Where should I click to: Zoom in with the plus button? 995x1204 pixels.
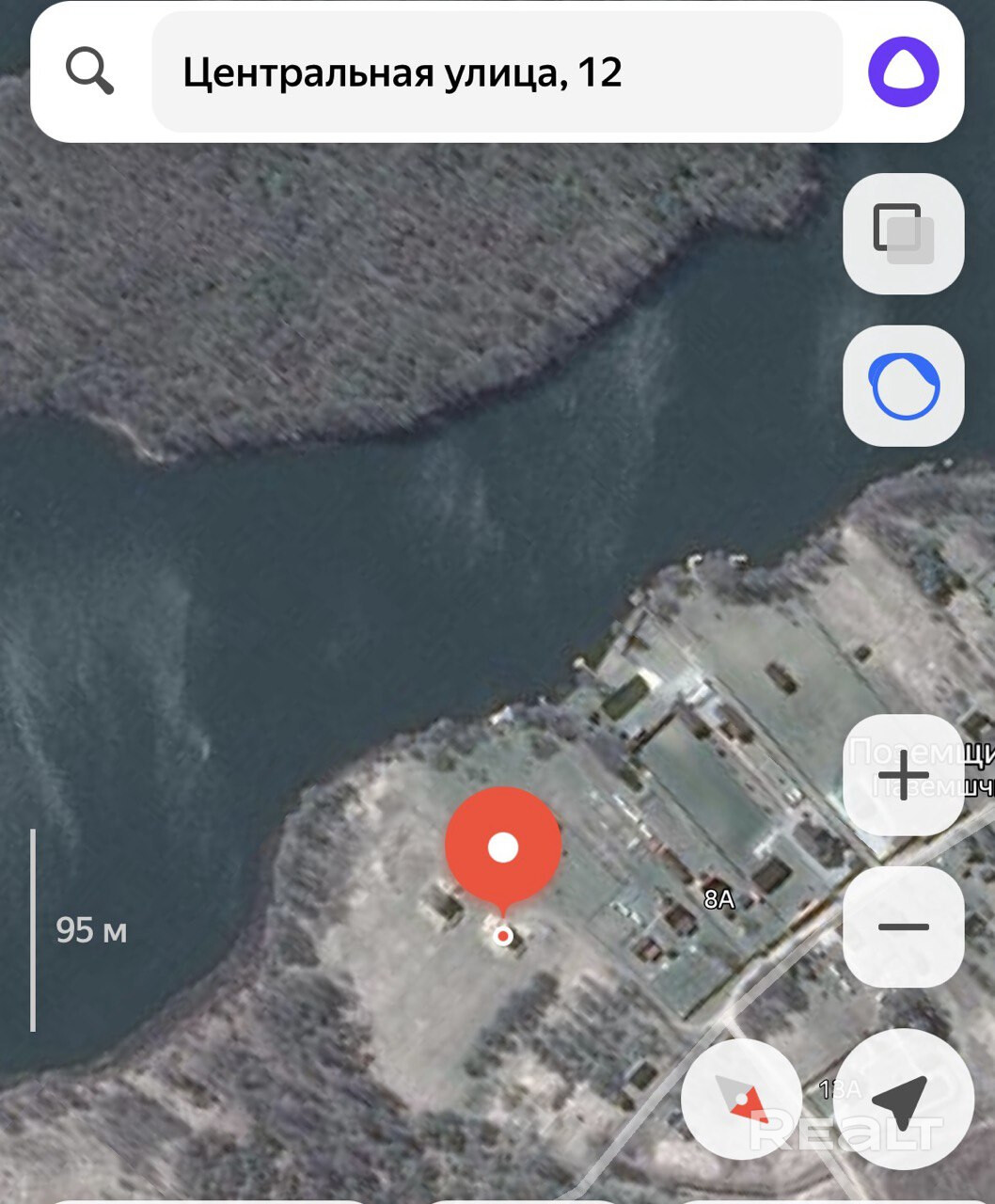(903, 775)
